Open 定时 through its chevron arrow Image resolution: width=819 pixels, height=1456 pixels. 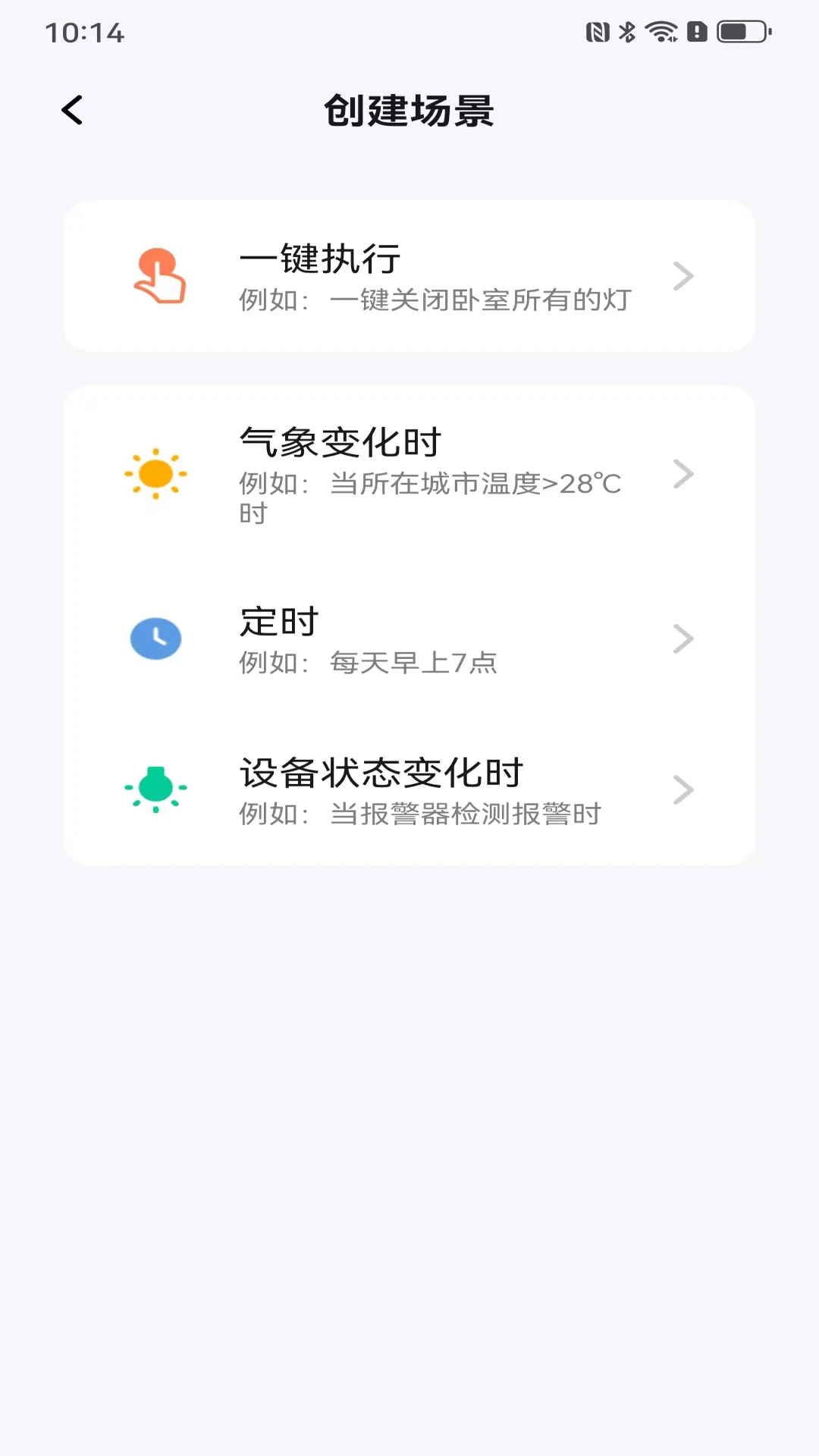[685, 639]
